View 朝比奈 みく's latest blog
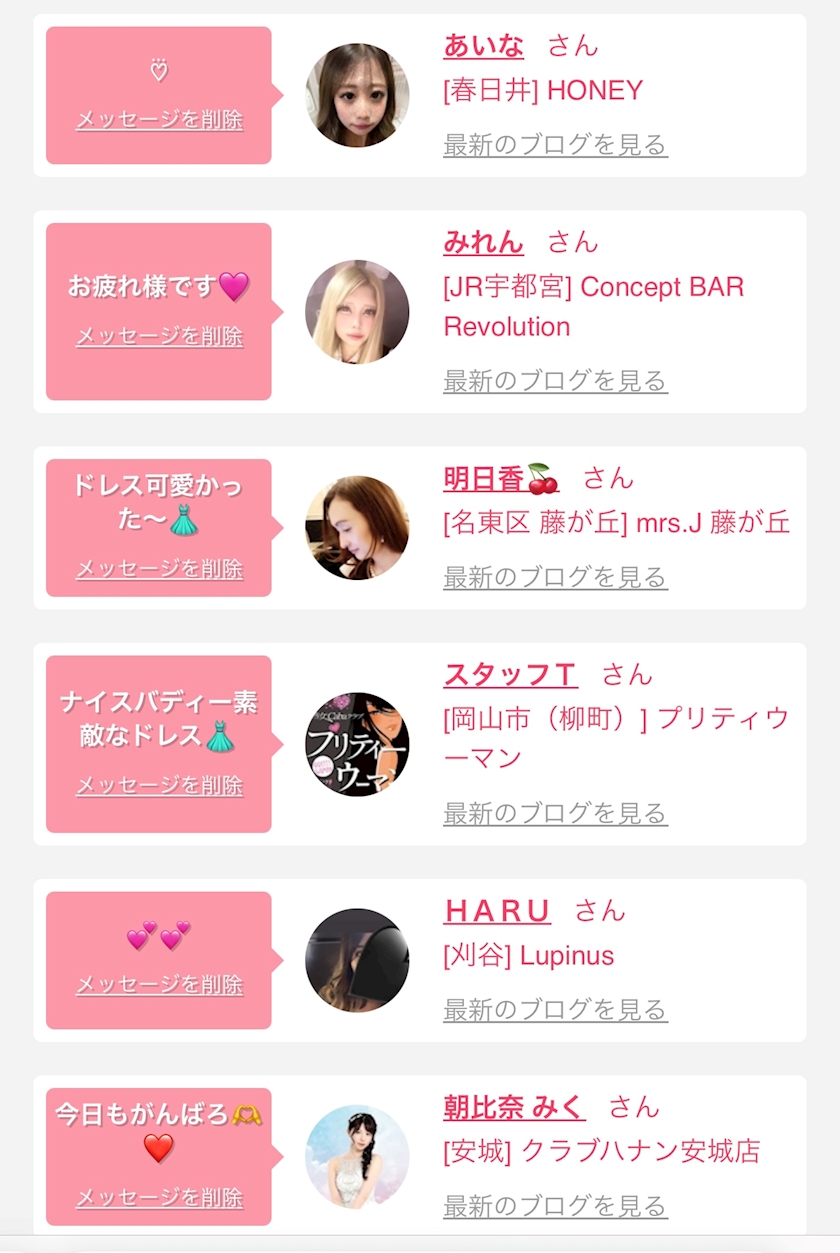 click(555, 1205)
